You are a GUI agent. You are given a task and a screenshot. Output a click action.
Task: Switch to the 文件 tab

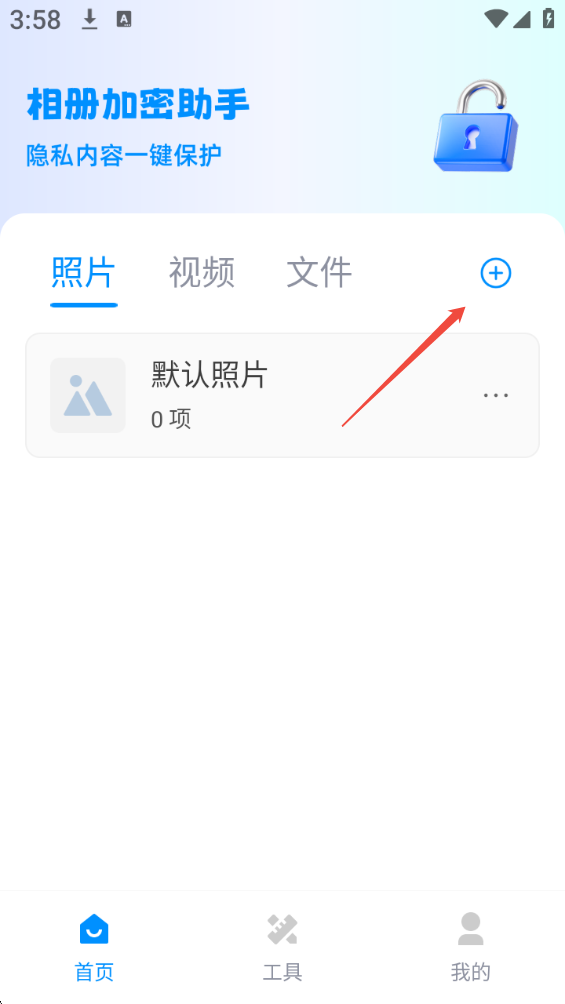click(x=319, y=272)
